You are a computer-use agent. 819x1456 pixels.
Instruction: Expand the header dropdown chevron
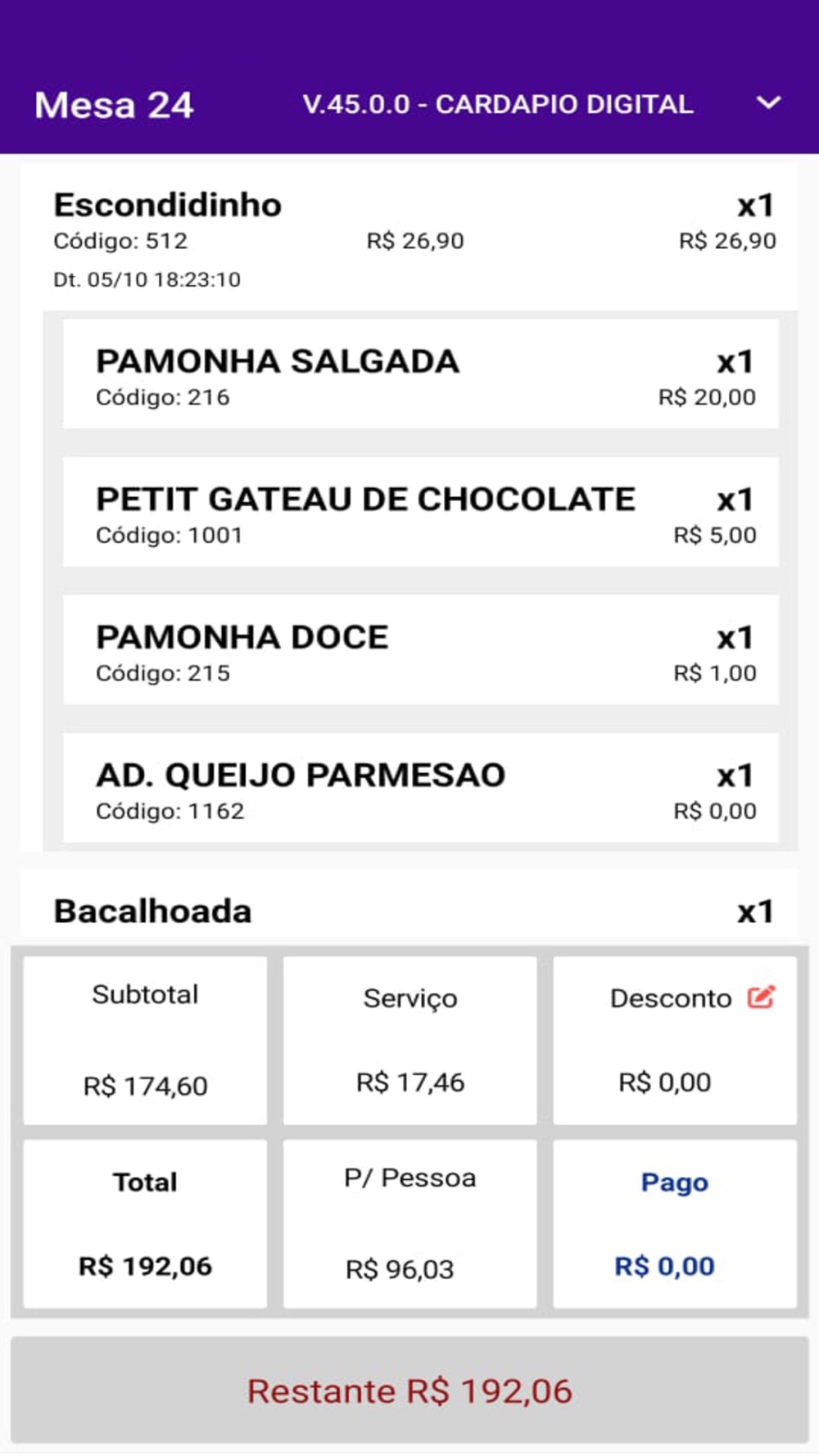click(x=768, y=103)
